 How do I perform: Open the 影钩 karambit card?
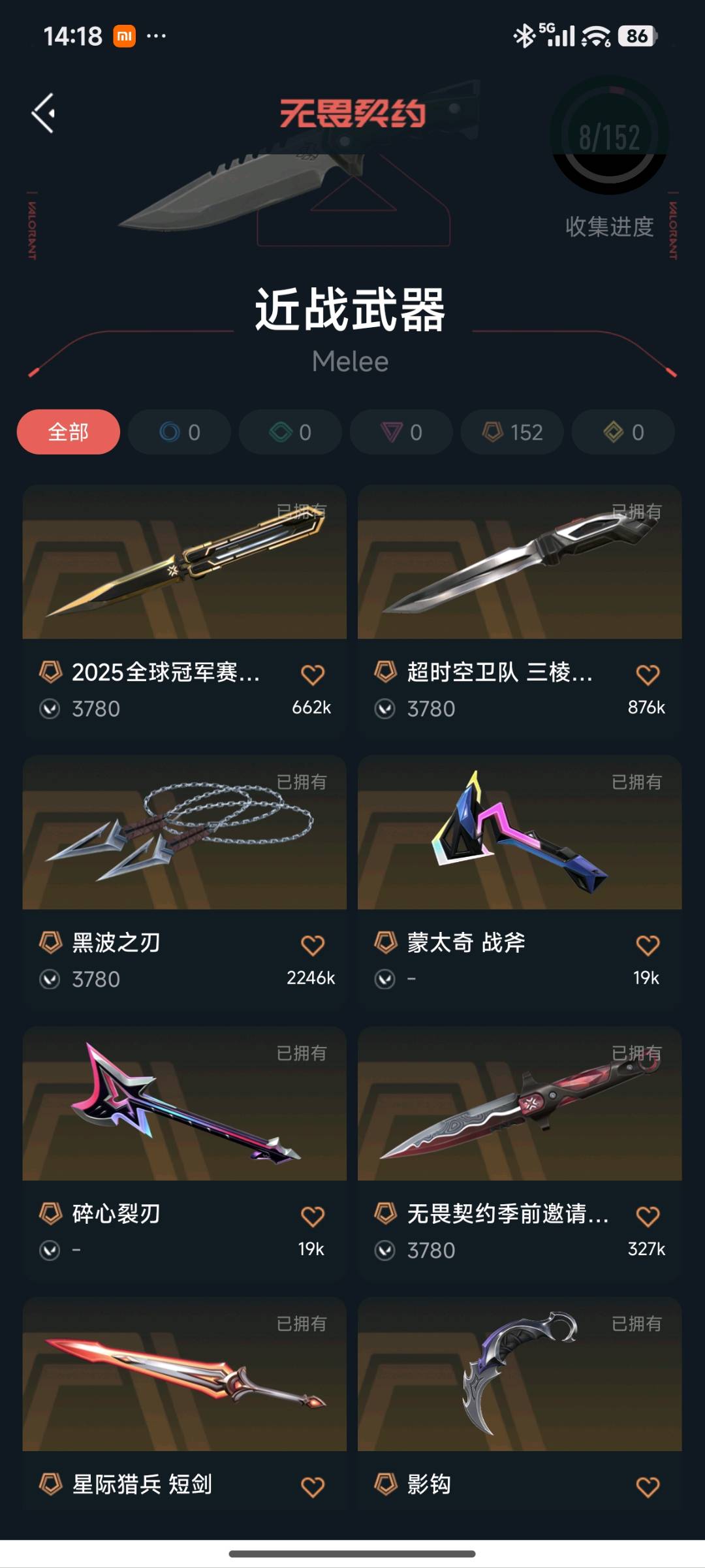click(520, 1403)
